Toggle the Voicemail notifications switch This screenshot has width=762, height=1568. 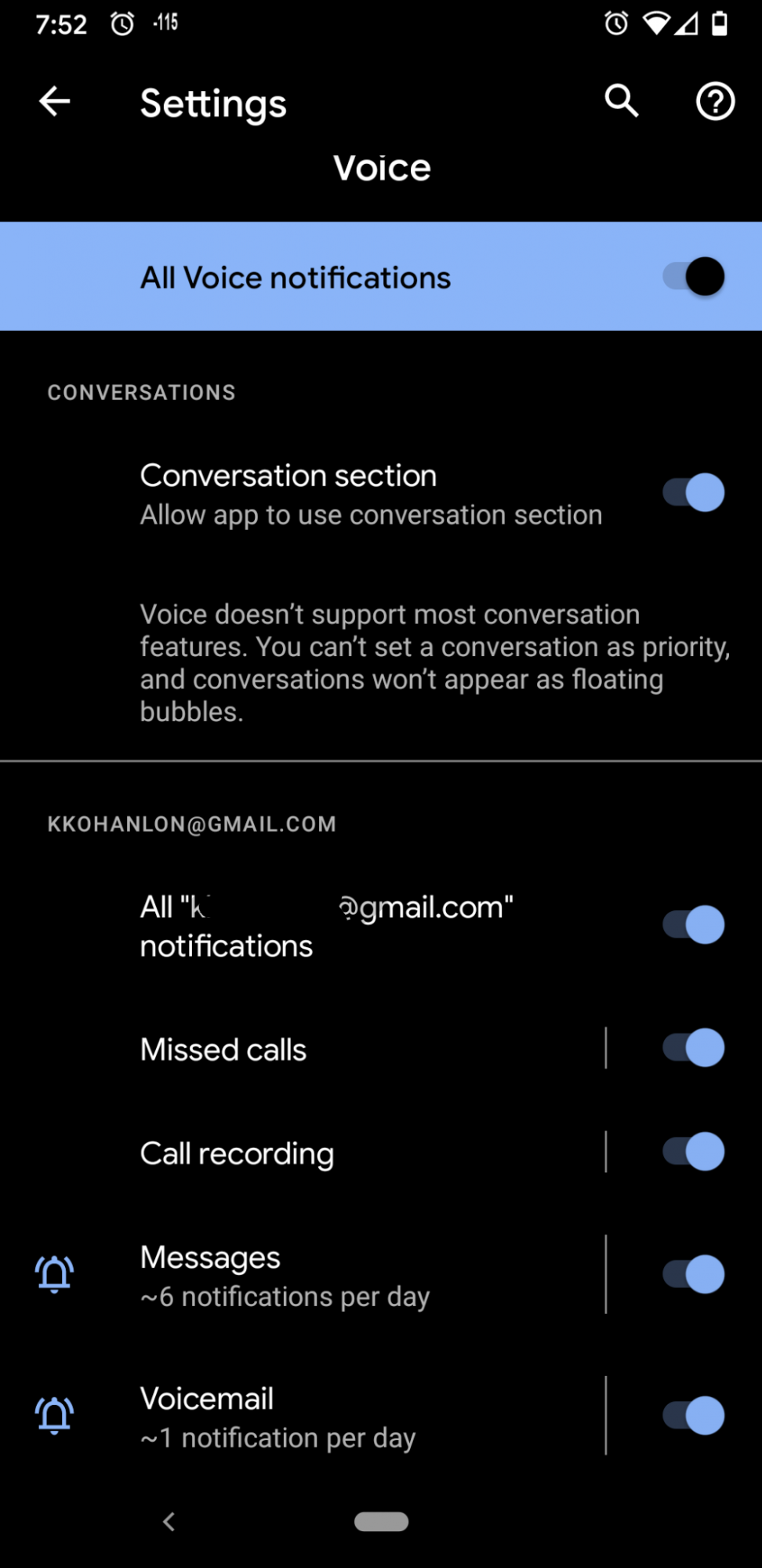[694, 1416]
